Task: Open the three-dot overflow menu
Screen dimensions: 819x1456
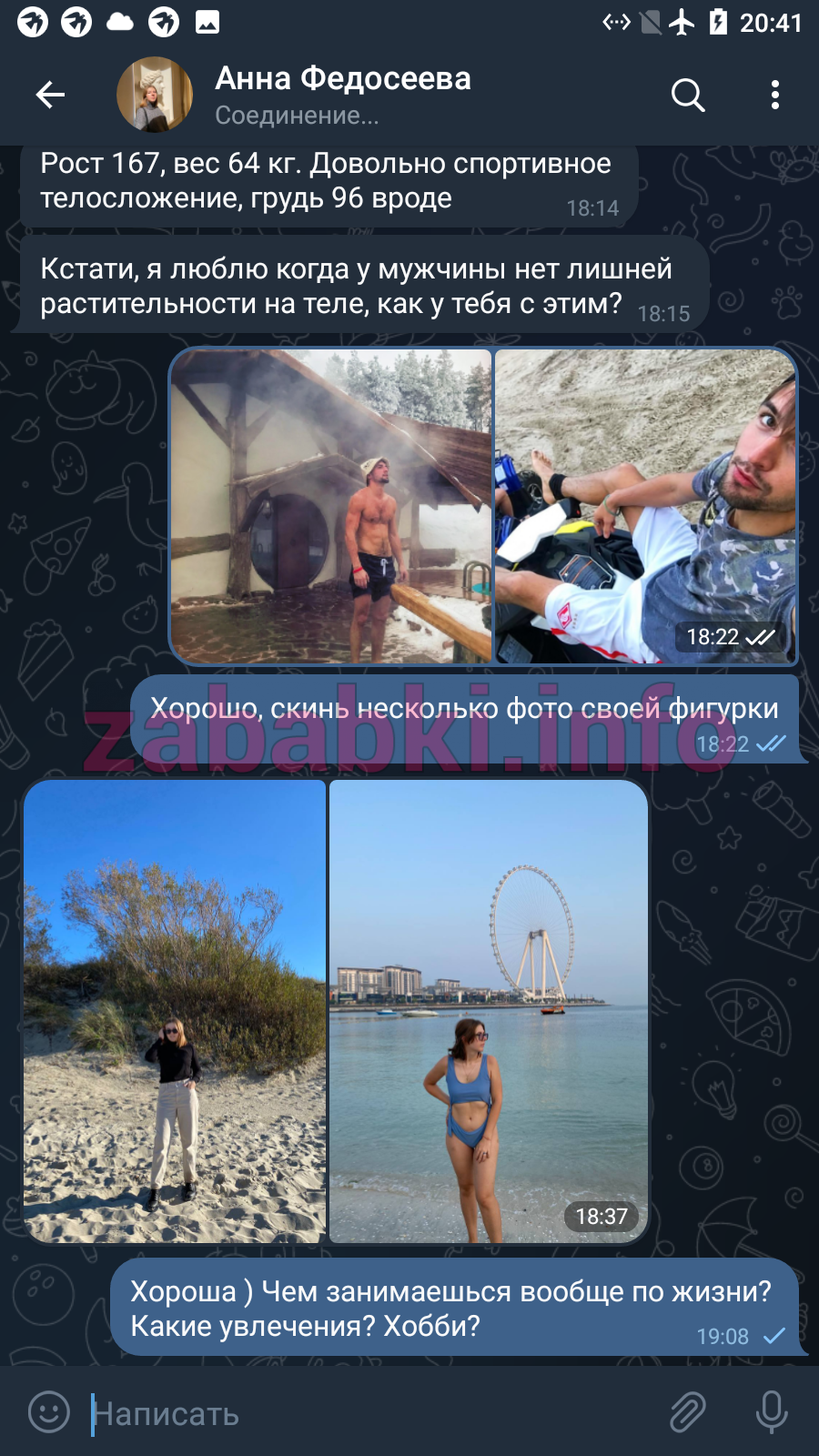Action: (774, 95)
